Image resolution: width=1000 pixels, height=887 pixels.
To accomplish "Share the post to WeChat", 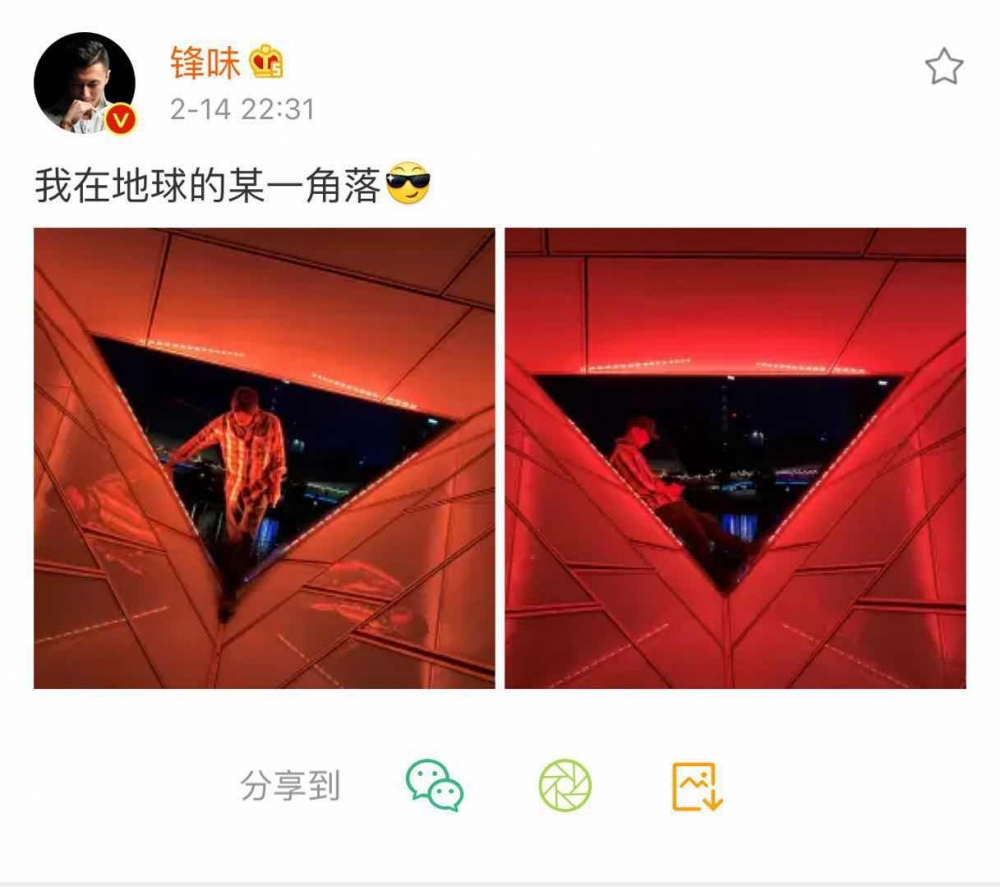I will (434, 785).
